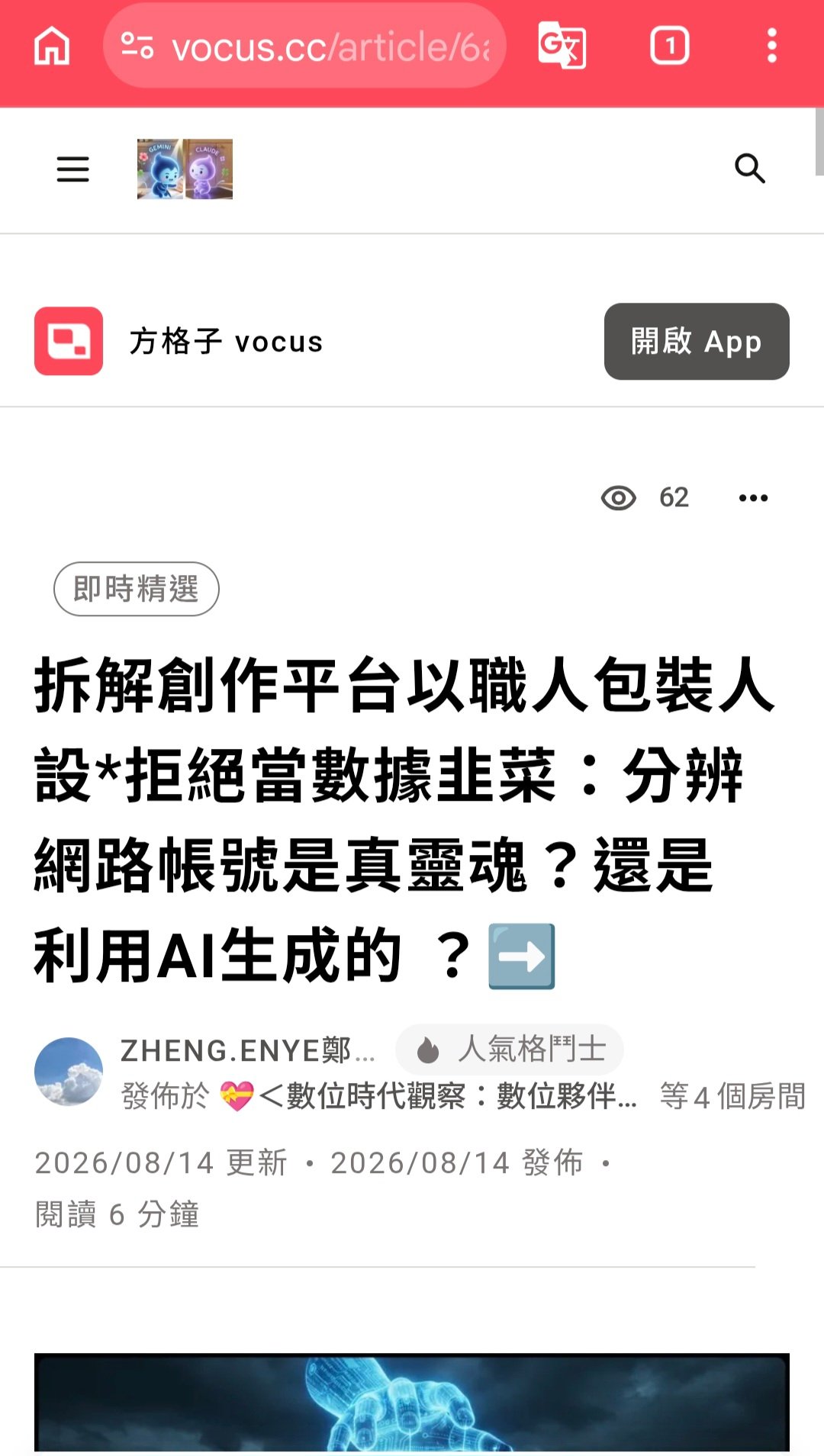Open the 數位時代觀察 room link
Viewport: 824px width, 1456px height.
pos(428,1097)
